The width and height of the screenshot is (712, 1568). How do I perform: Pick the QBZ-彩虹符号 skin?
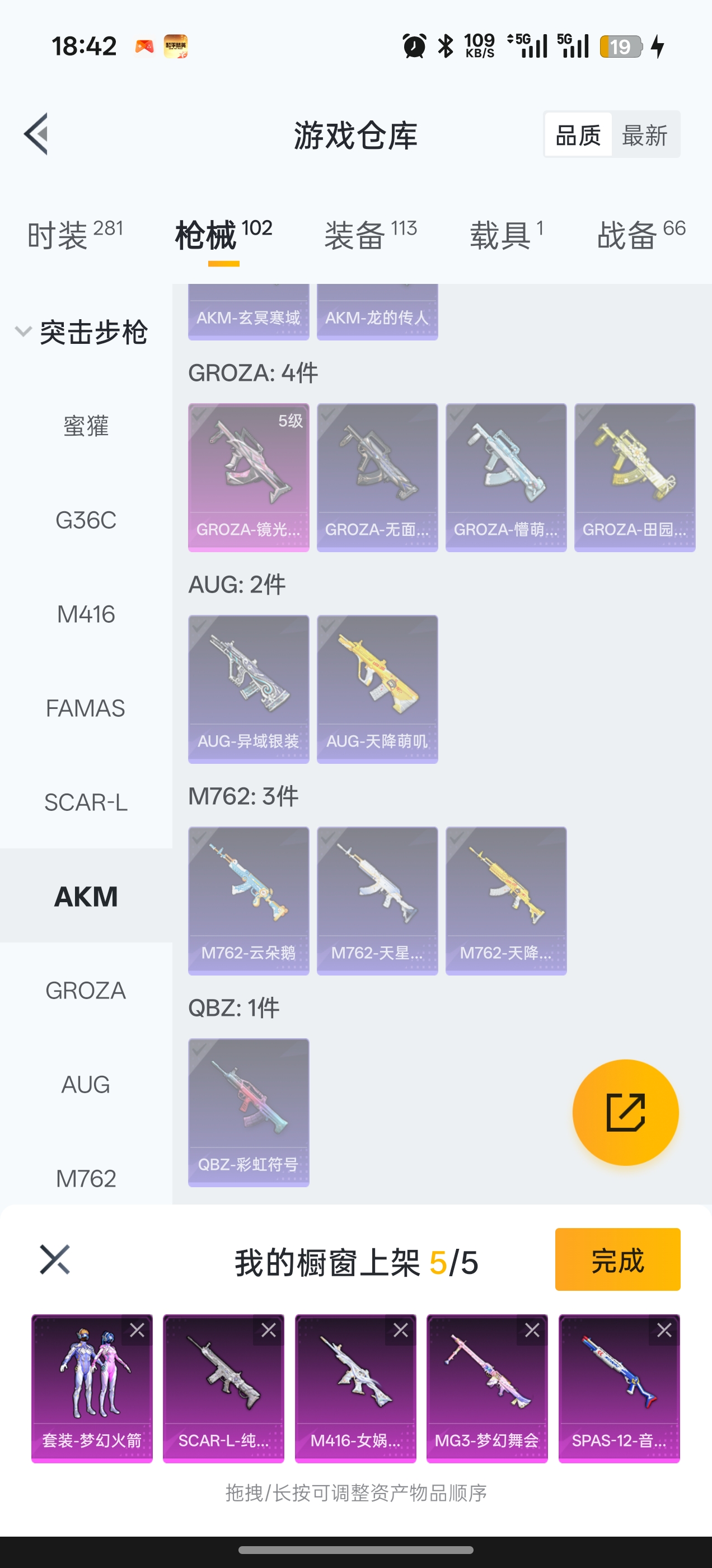[249, 1113]
